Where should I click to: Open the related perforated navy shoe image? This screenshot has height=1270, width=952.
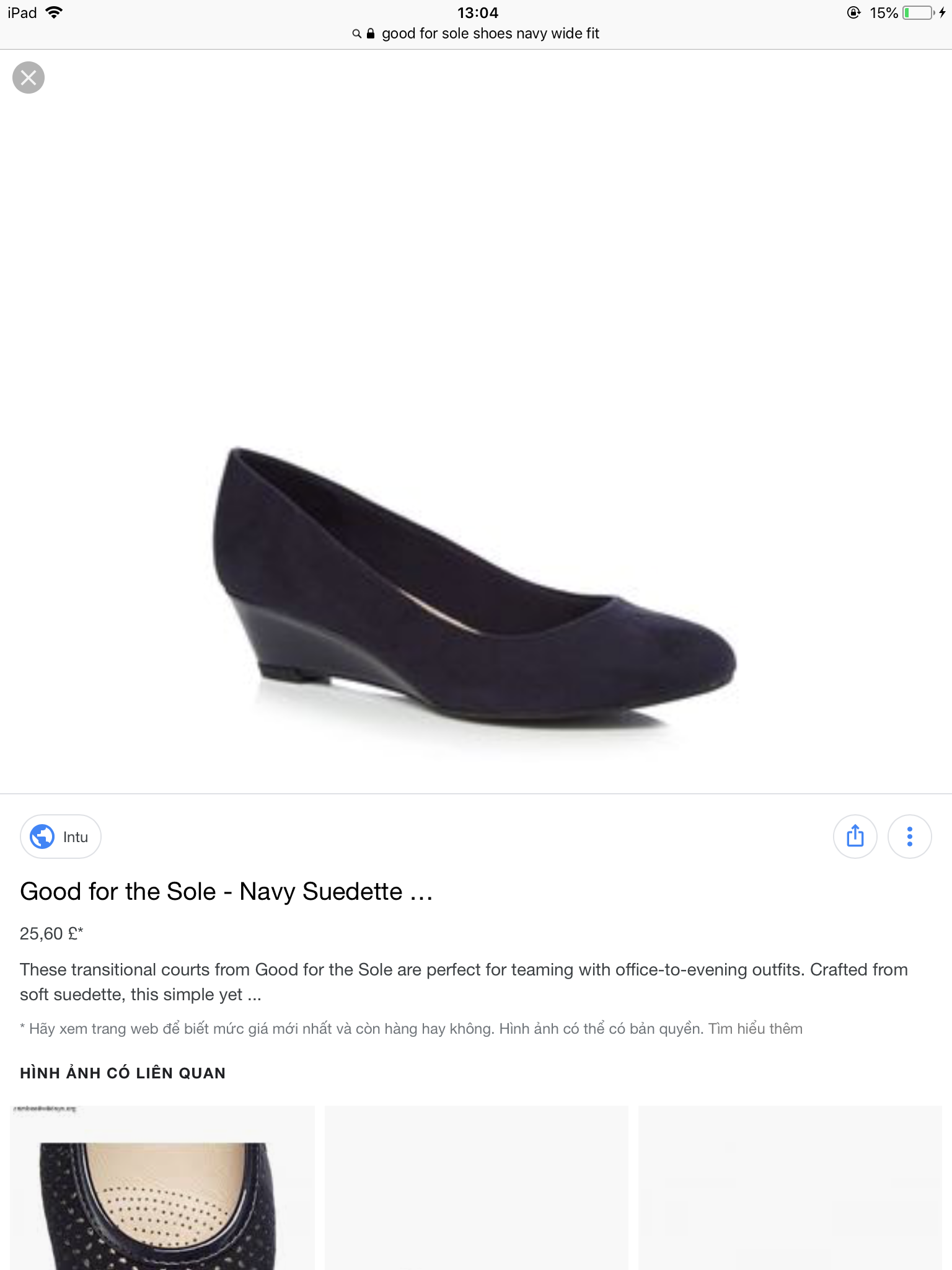162,1188
